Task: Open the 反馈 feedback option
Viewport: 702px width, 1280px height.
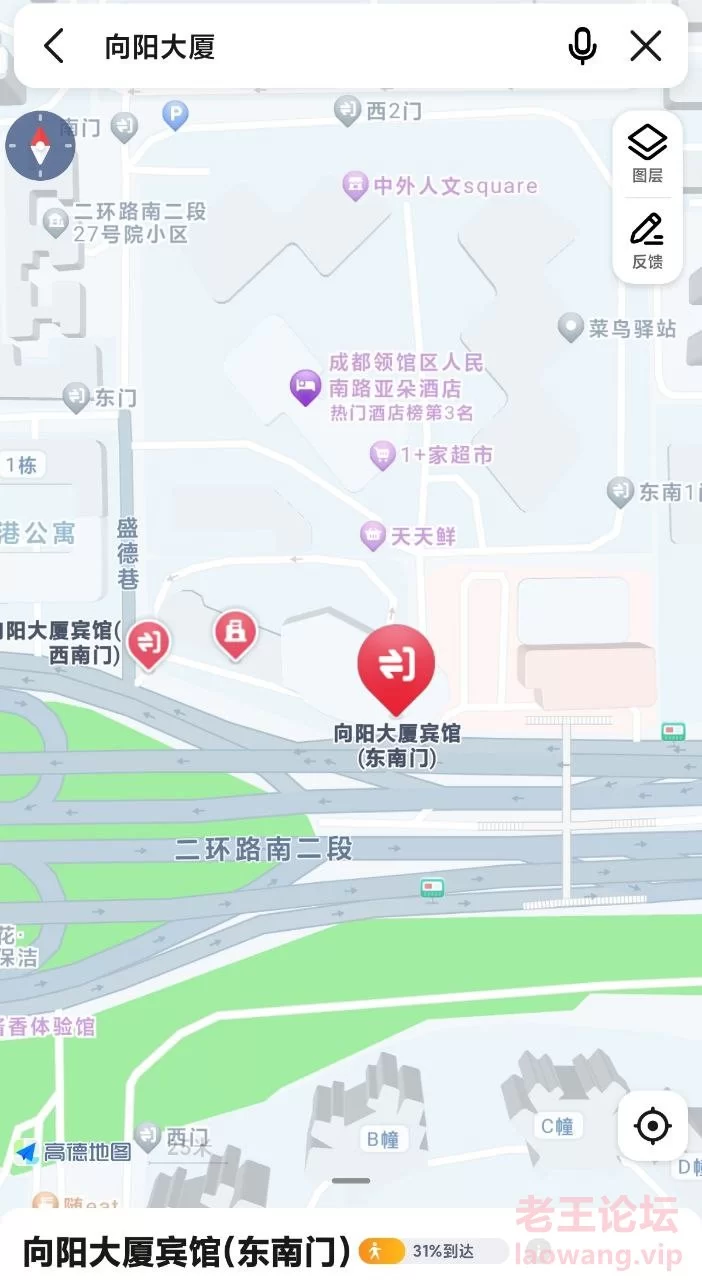Action: 647,241
